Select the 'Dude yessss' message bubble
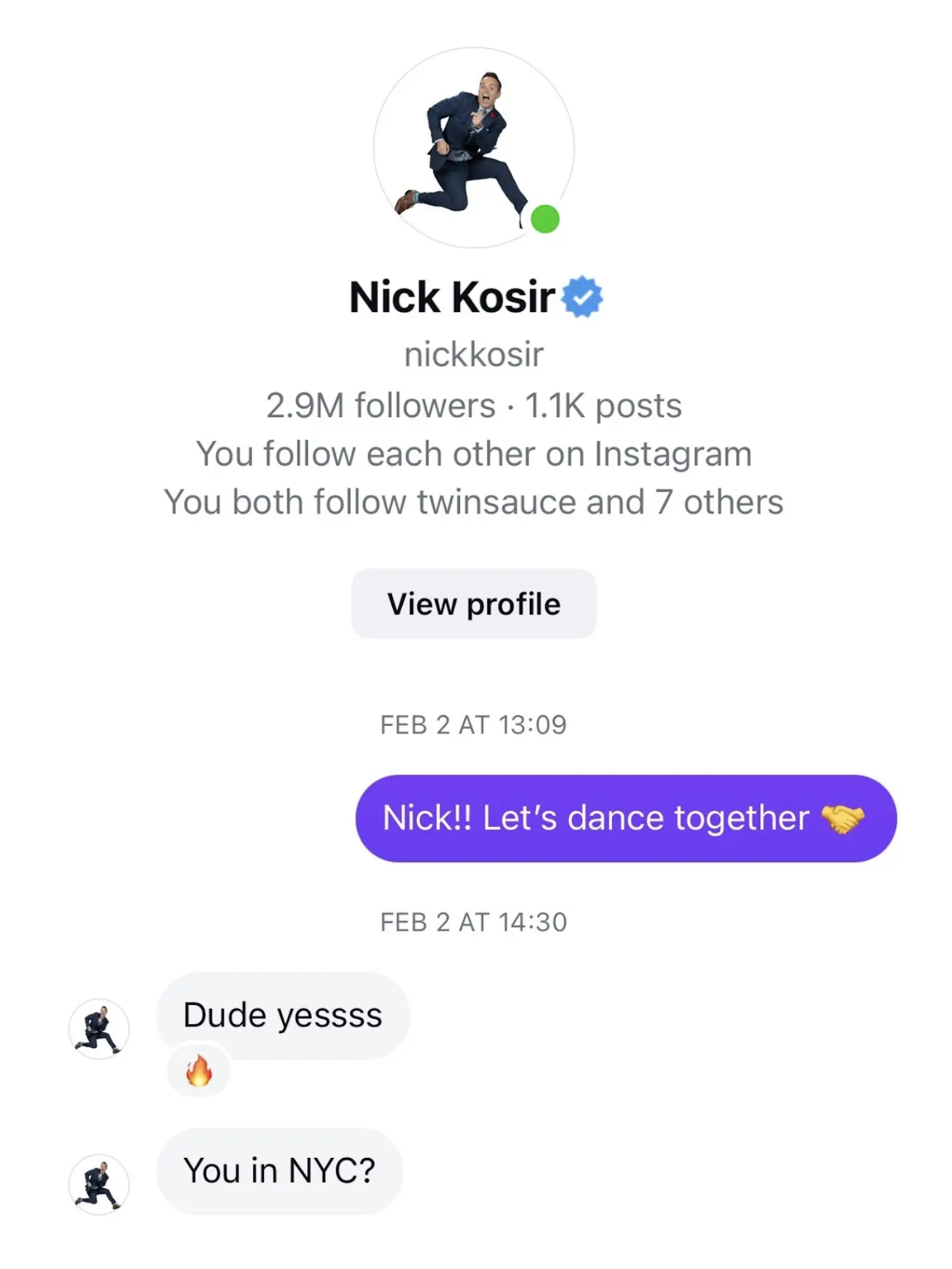This screenshot has width=952, height=1269. pos(282,1014)
